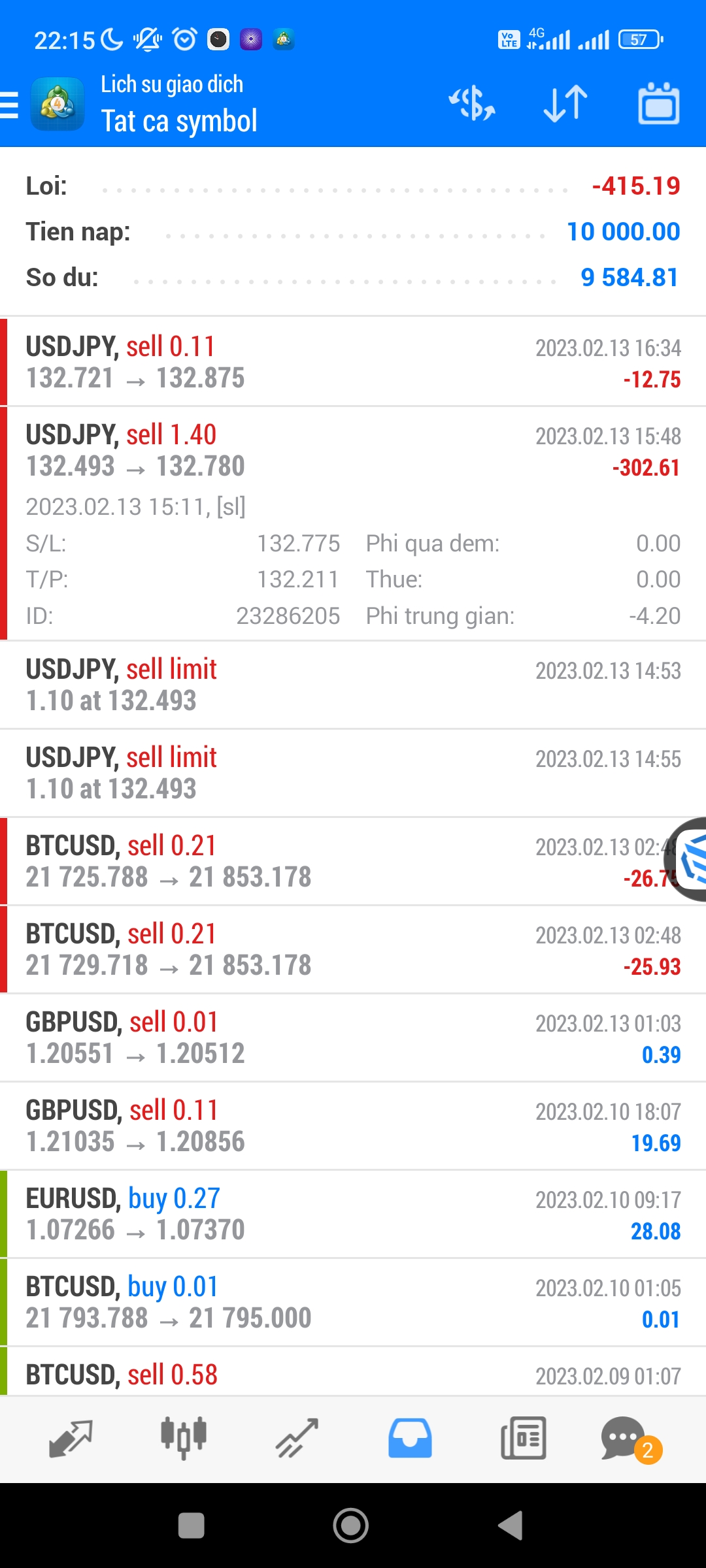Switch to the Quotes tab

click(x=71, y=1439)
